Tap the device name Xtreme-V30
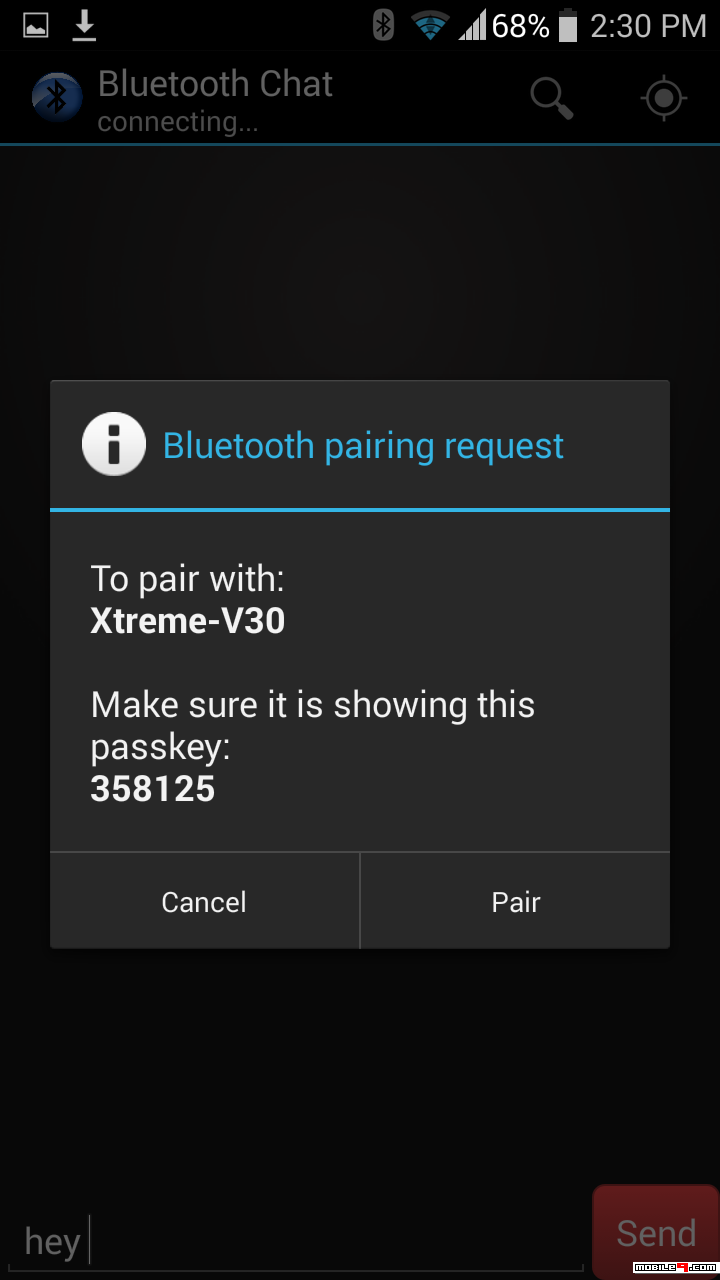Viewport: 720px width, 1280px height. coord(186,620)
